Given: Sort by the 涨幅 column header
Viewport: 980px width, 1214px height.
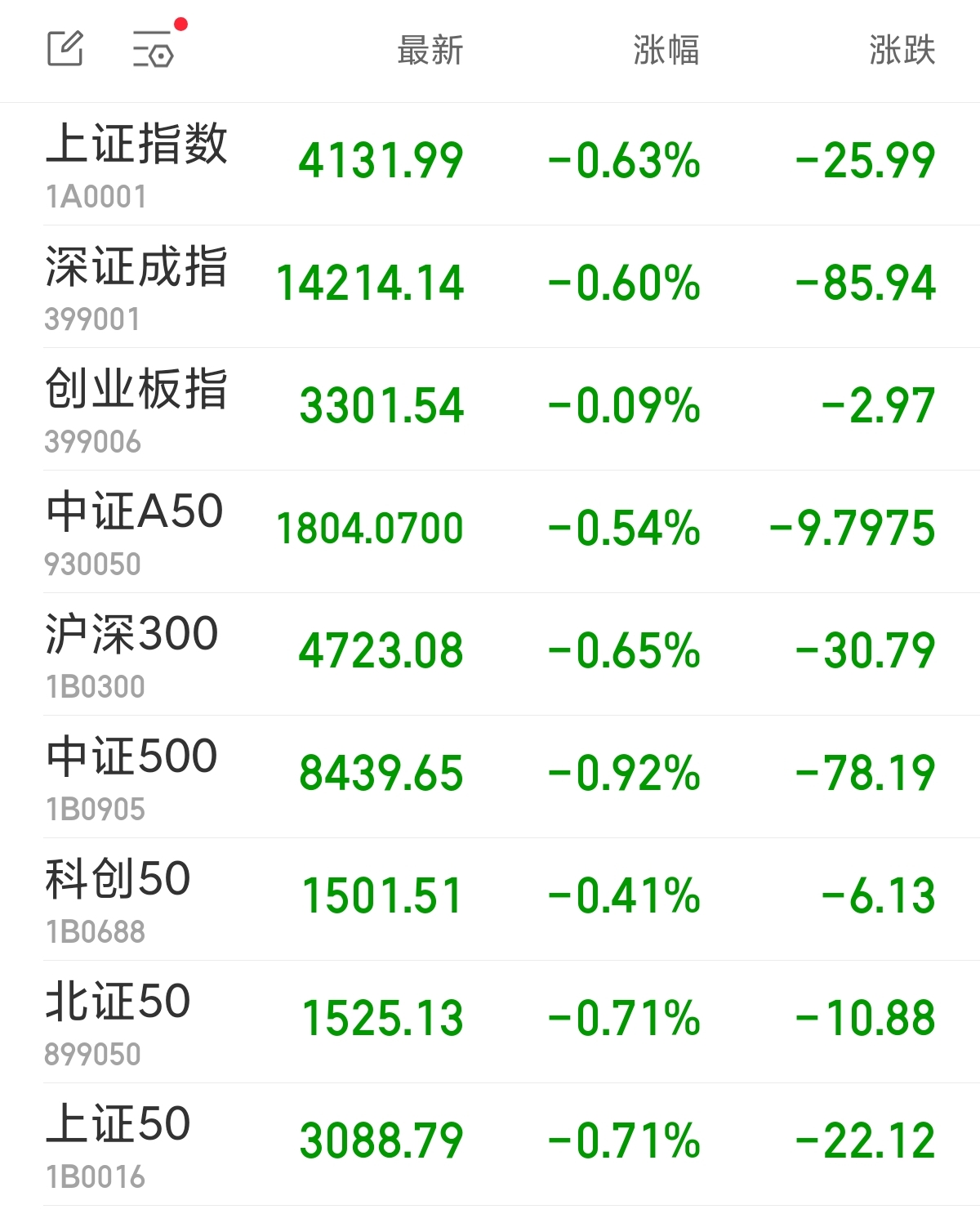Looking at the screenshot, I should [x=666, y=51].
